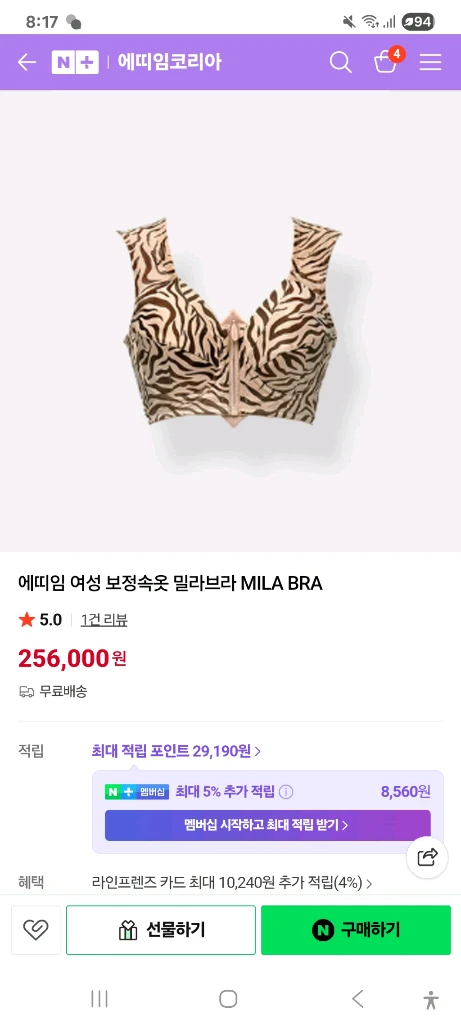
Task: Share this product via the share button
Action: (x=427, y=857)
